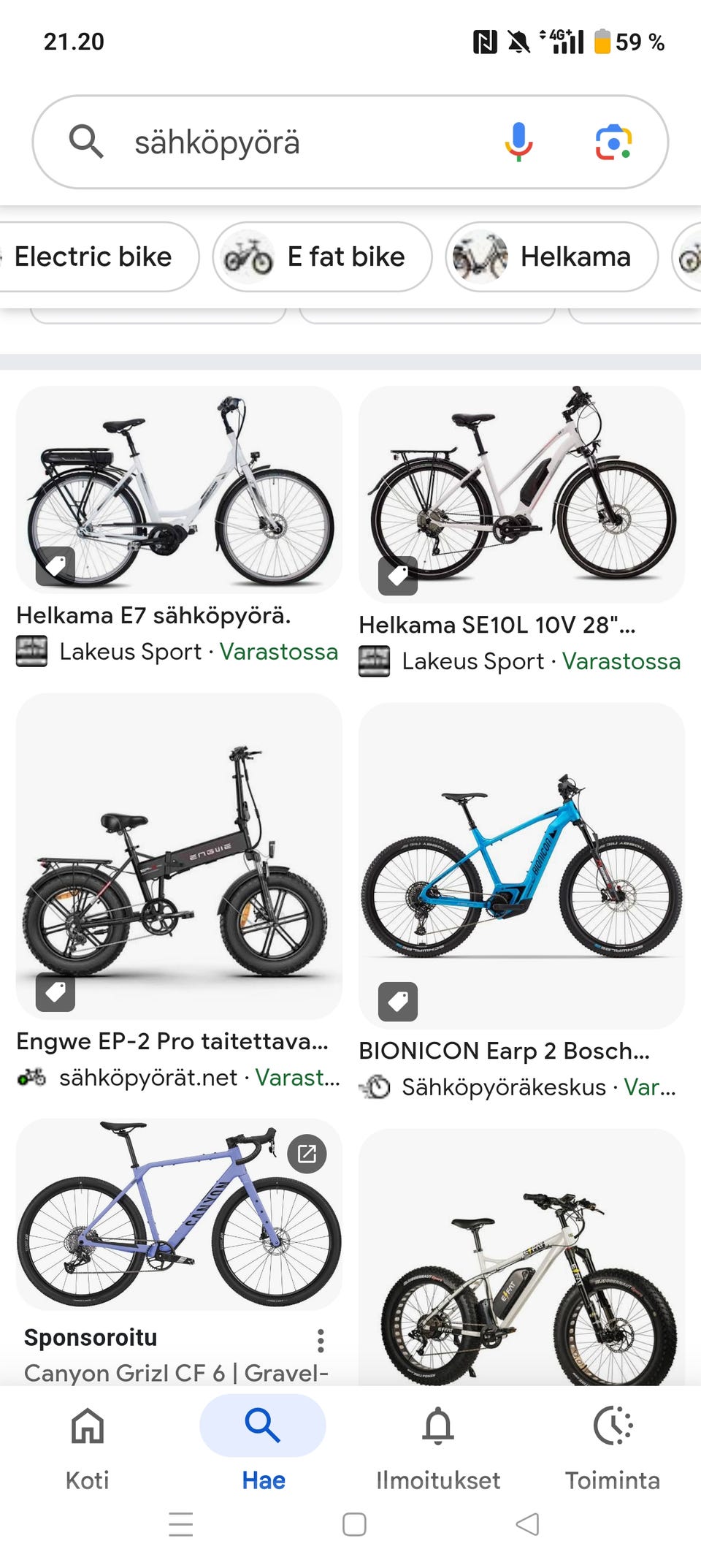The width and height of the screenshot is (701, 1568).
Task: Filter by the E fat bike chip
Action: 323,257
